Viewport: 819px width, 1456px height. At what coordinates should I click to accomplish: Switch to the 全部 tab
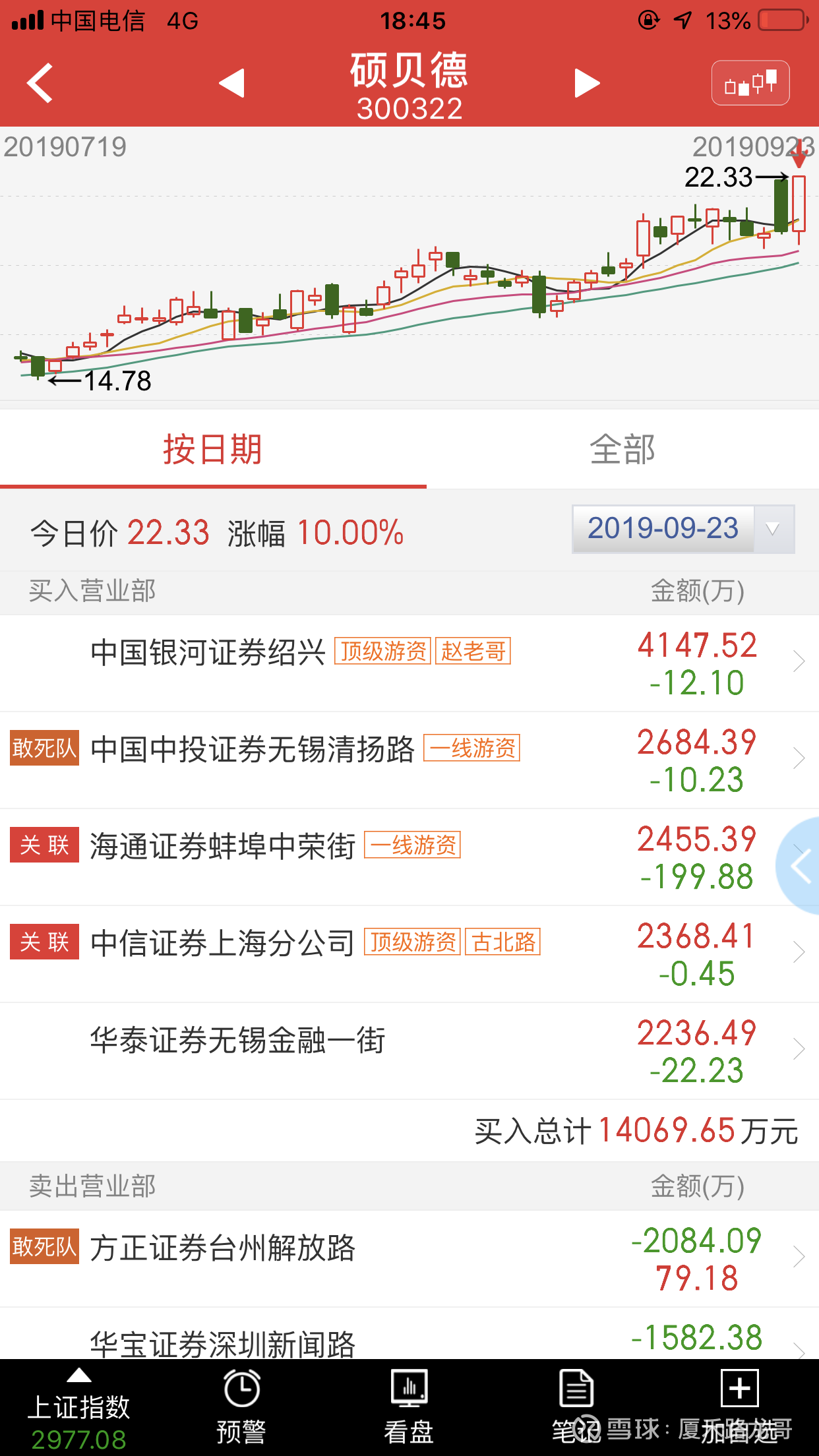click(x=622, y=450)
